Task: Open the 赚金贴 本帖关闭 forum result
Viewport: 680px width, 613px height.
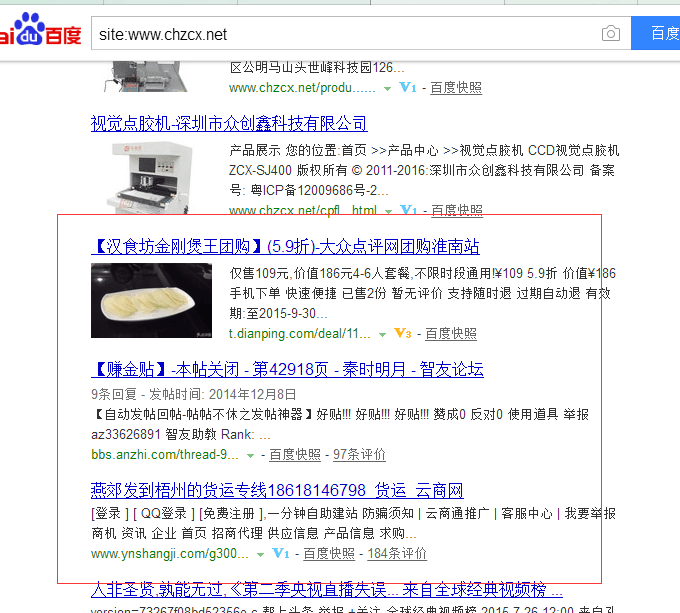Action: pyautogui.click(x=287, y=370)
